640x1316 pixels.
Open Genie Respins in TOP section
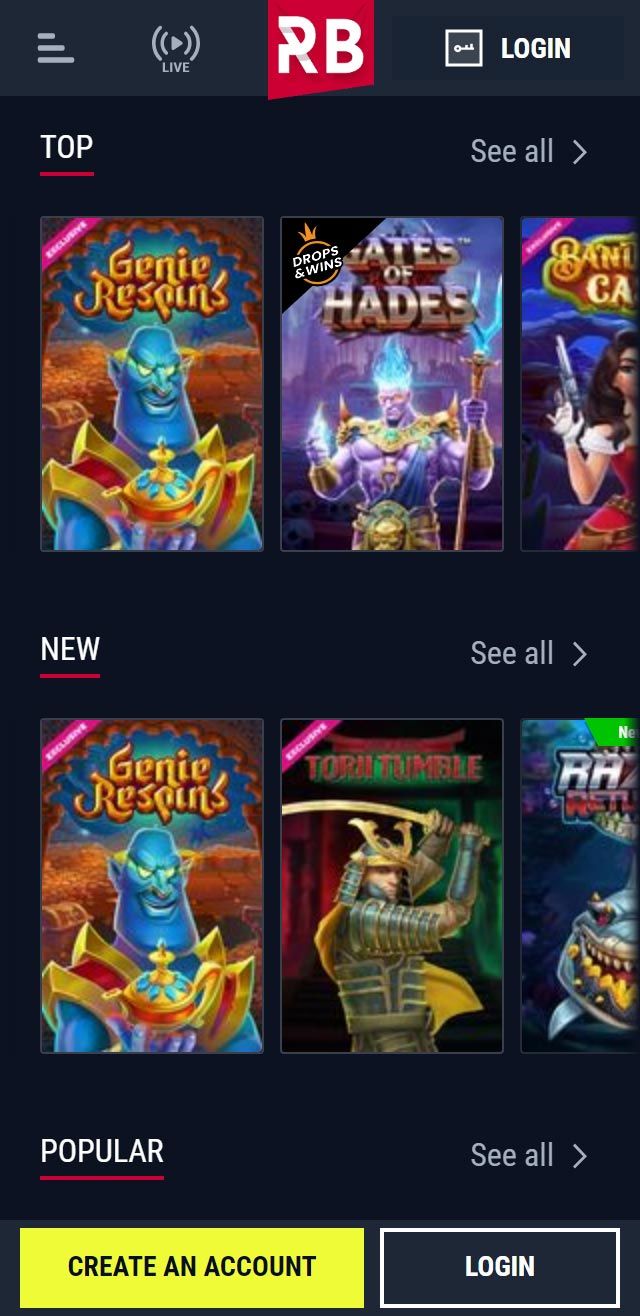click(x=152, y=384)
